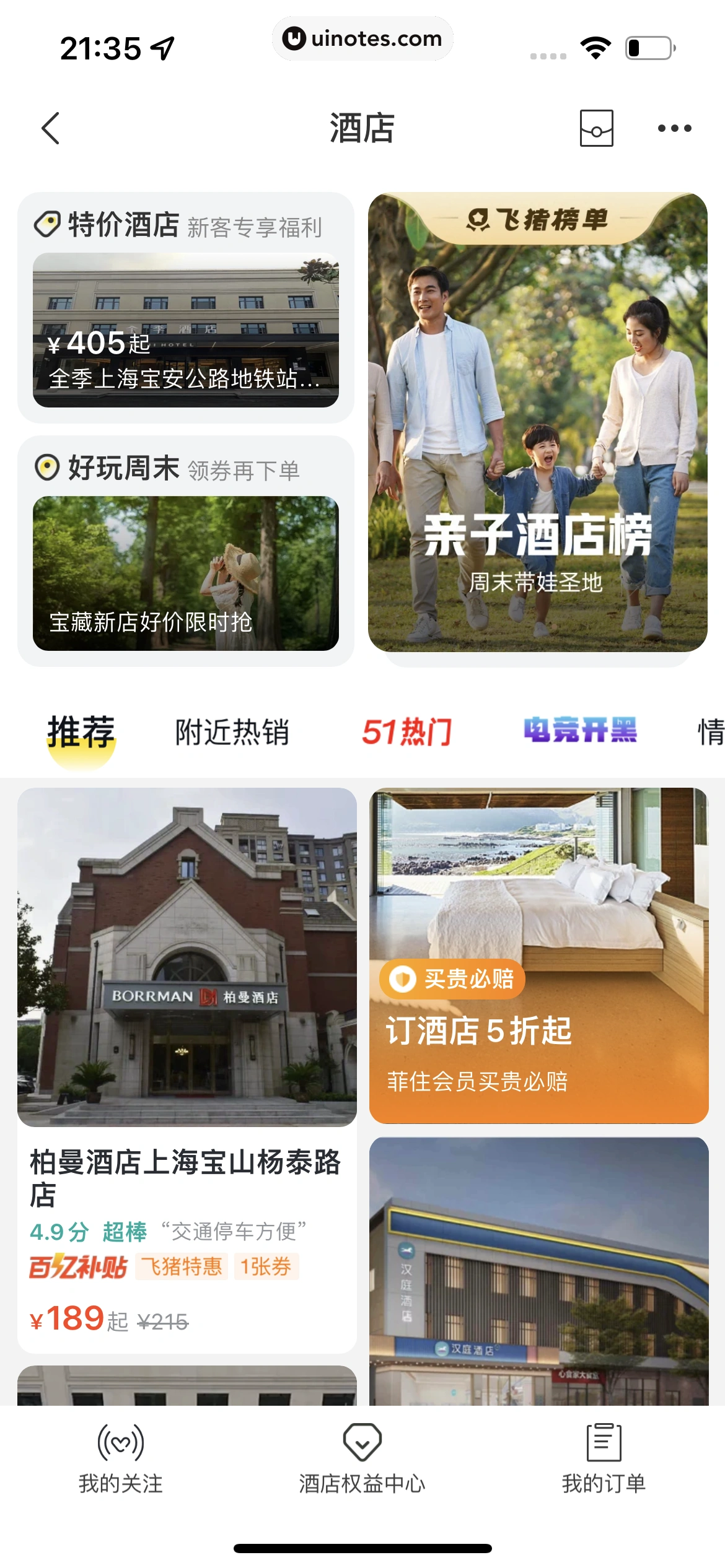
Task: Open the 特价酒店 deal card
Action: (185, 329)
